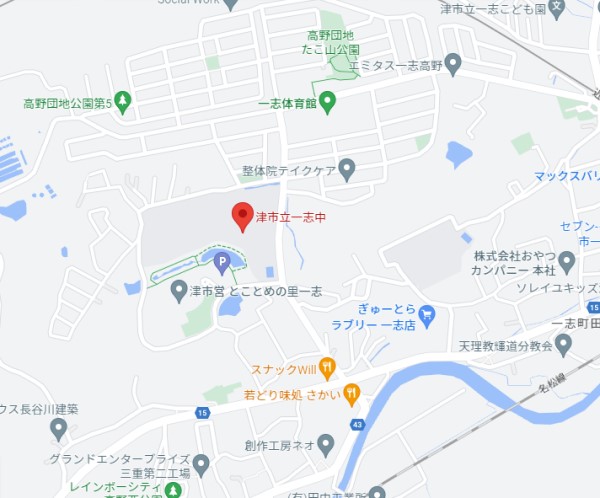Select the 整体院テイクケア pin
This screenshot has width=600, height=498.
[347, 169]
